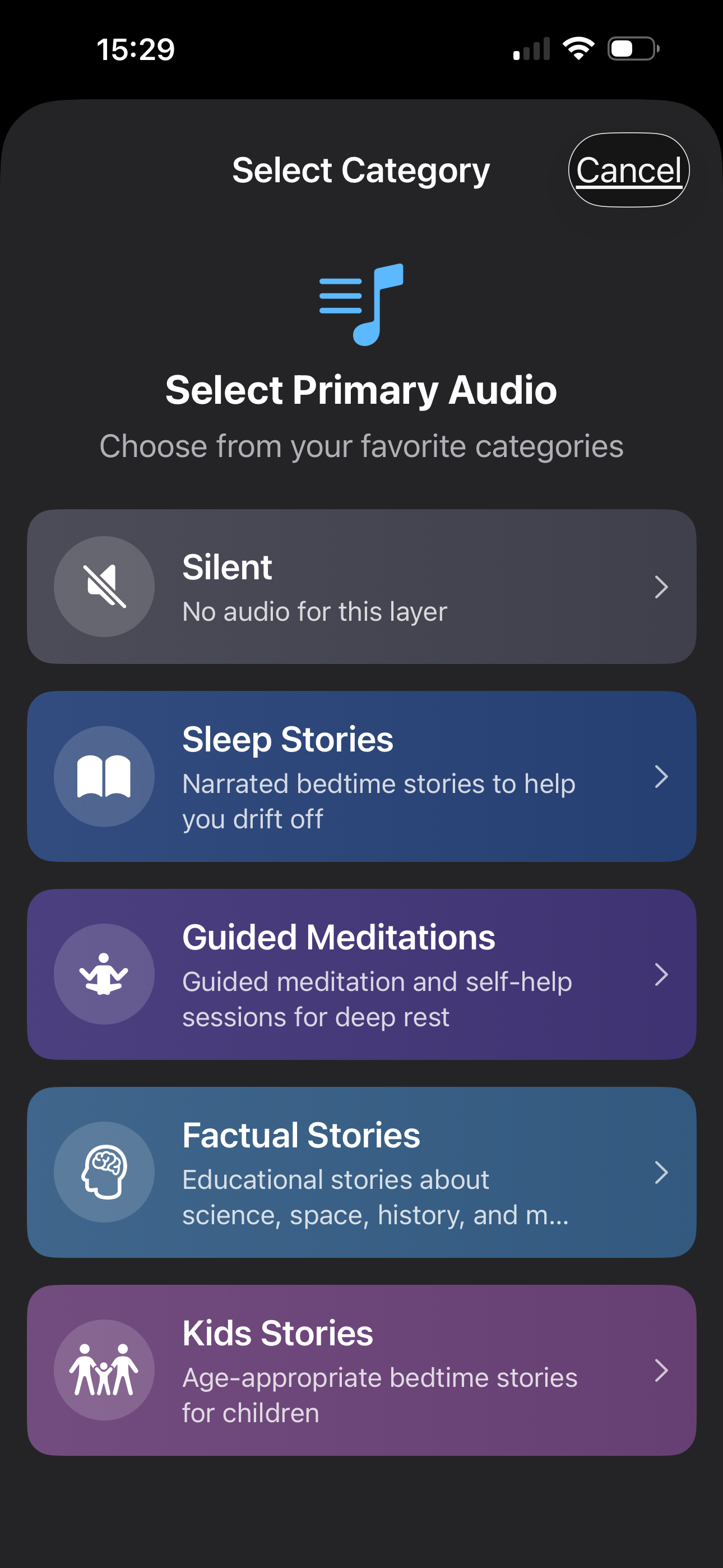723x1568 pixels.
Task: Enable the Kids Stories audio category
Action: (x=361, y=1369)
